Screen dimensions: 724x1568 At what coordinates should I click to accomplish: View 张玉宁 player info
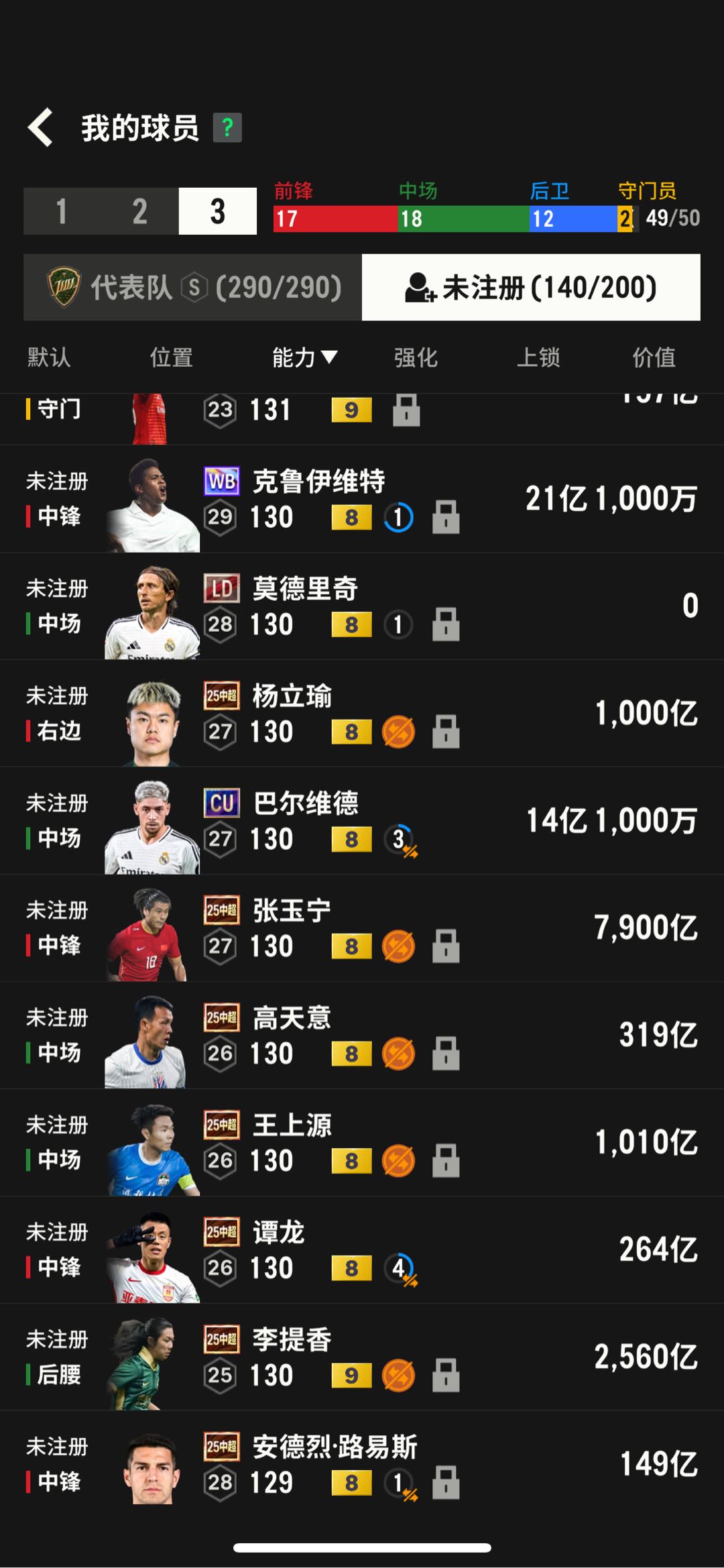click(362, 929)
